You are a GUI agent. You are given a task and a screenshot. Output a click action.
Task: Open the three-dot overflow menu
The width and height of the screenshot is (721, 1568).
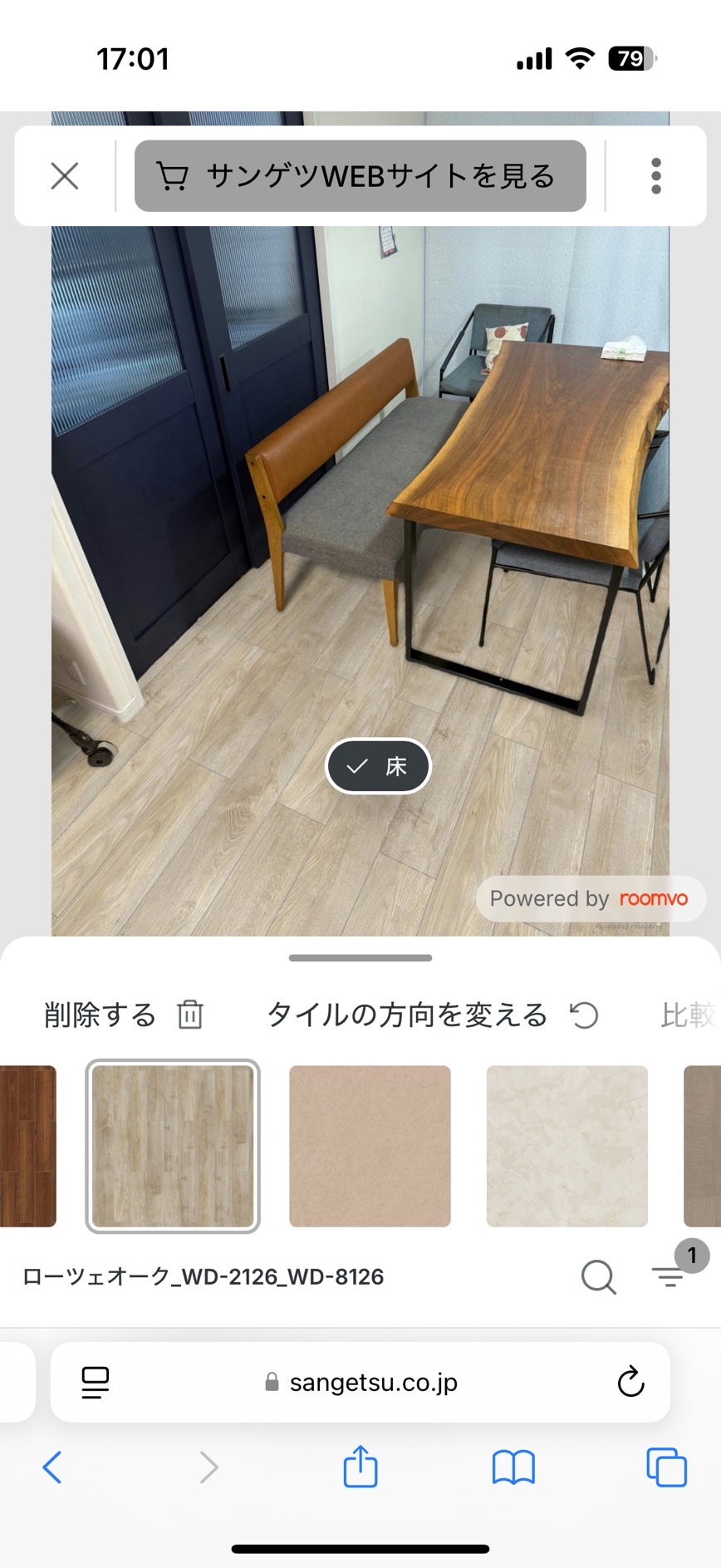(x=656, y=176)
